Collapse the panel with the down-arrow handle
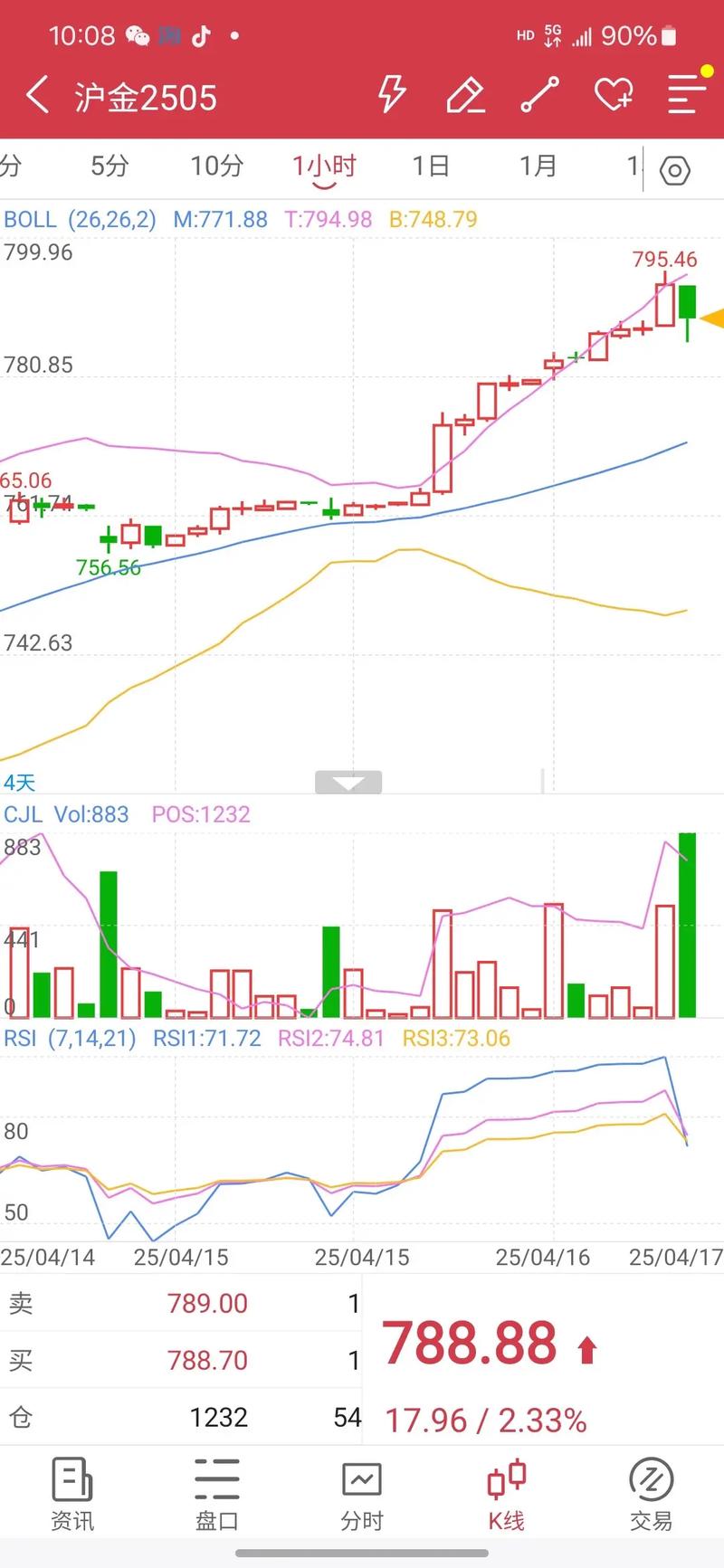 coord(348,782)
